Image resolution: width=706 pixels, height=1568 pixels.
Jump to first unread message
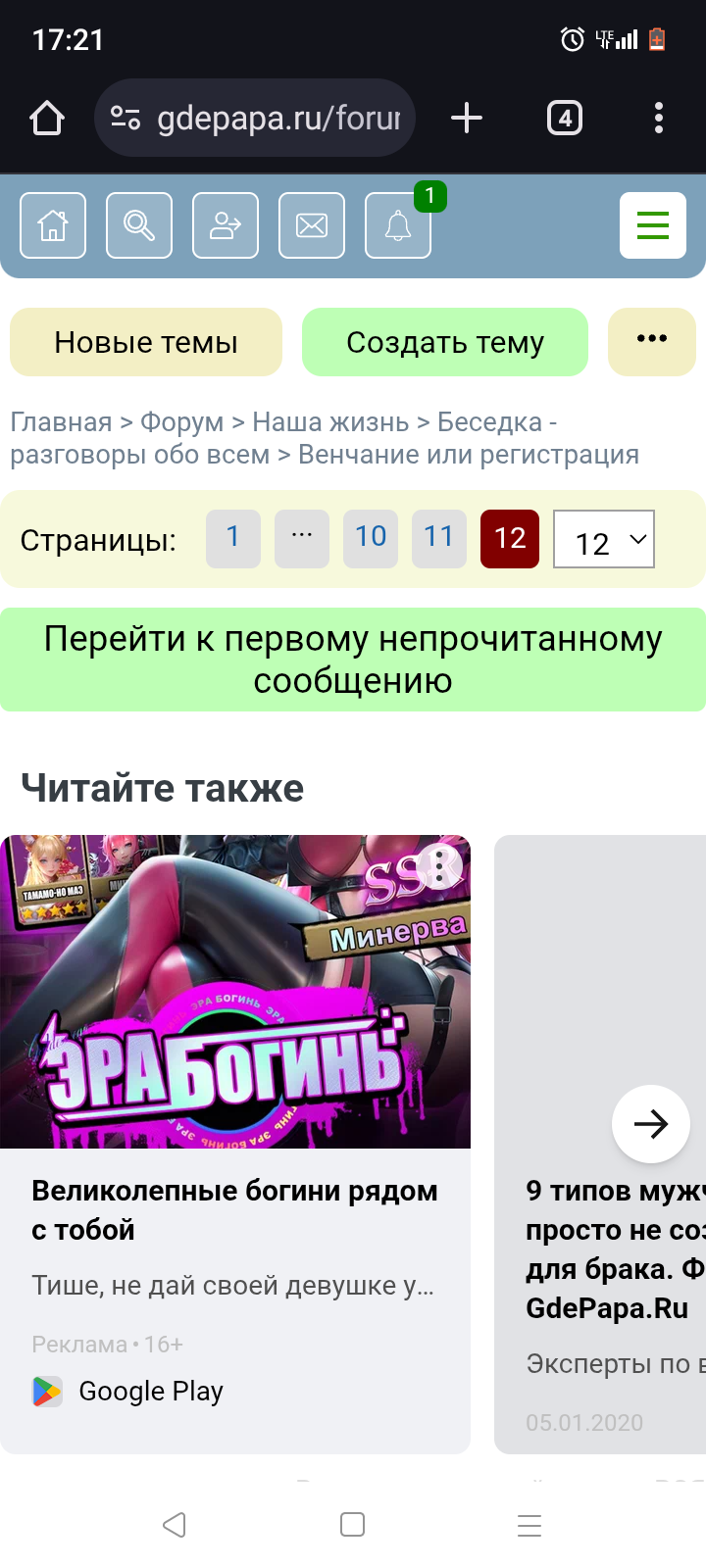coord(353,659)
